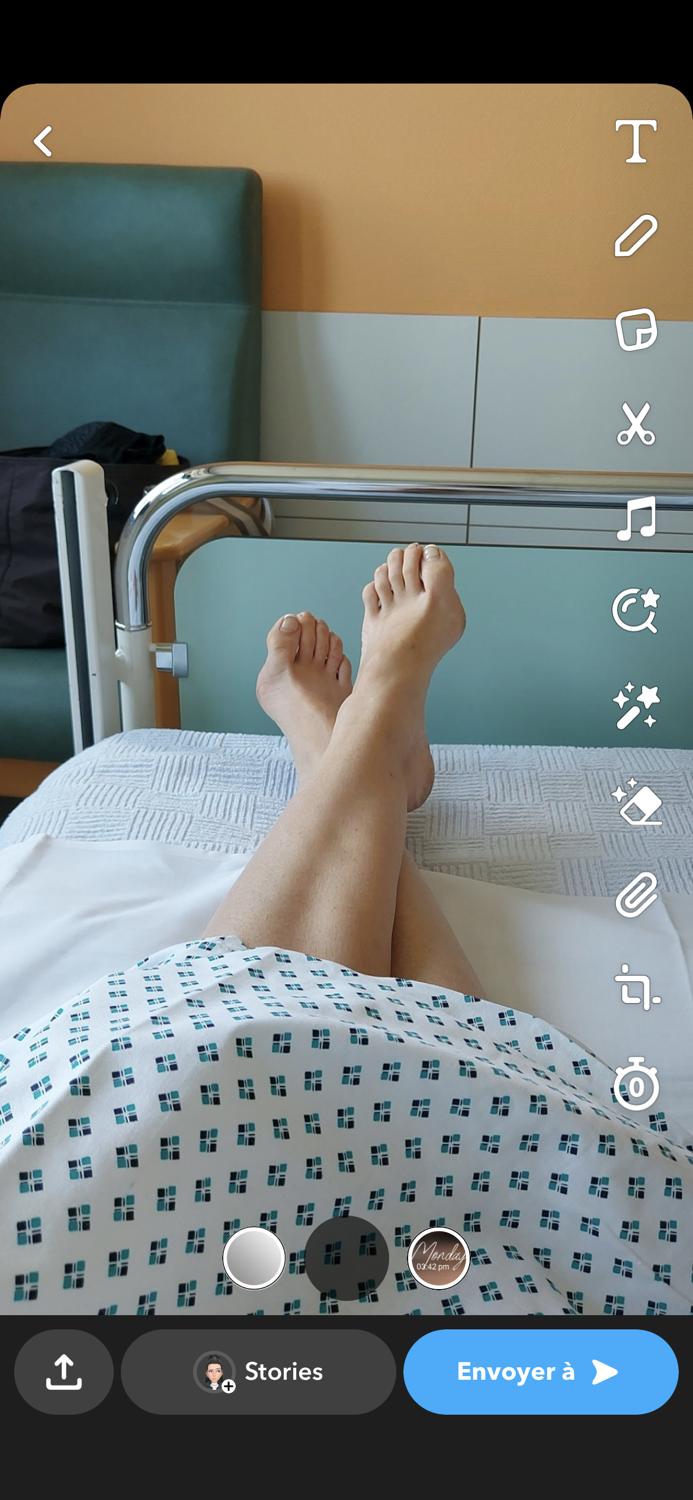Go back with the arrow
Image resolution: width=693 pixels, height=1500 pixels.
pyautogui.click(x=43, y=141)
